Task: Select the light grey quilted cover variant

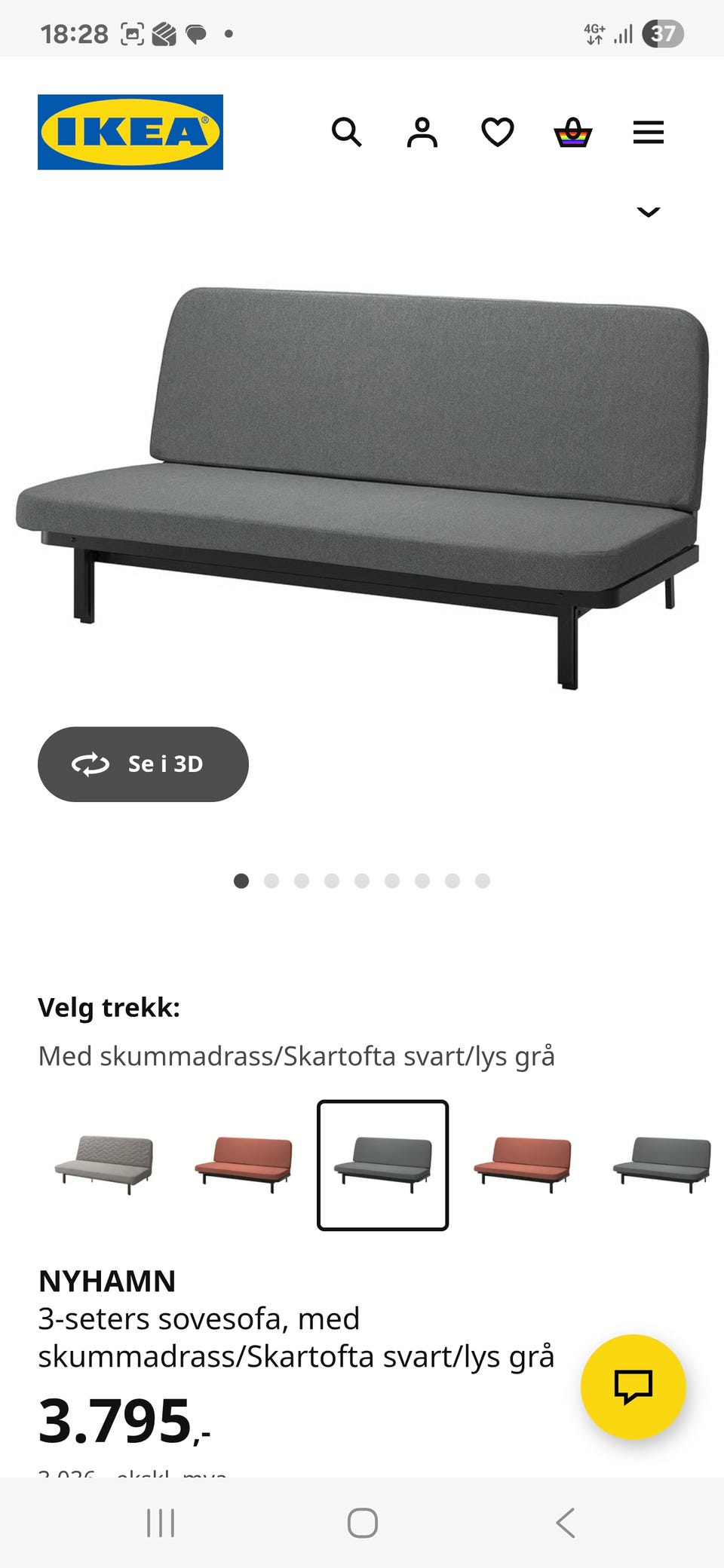Action: pyautogui.click(x=104, y=1165)
